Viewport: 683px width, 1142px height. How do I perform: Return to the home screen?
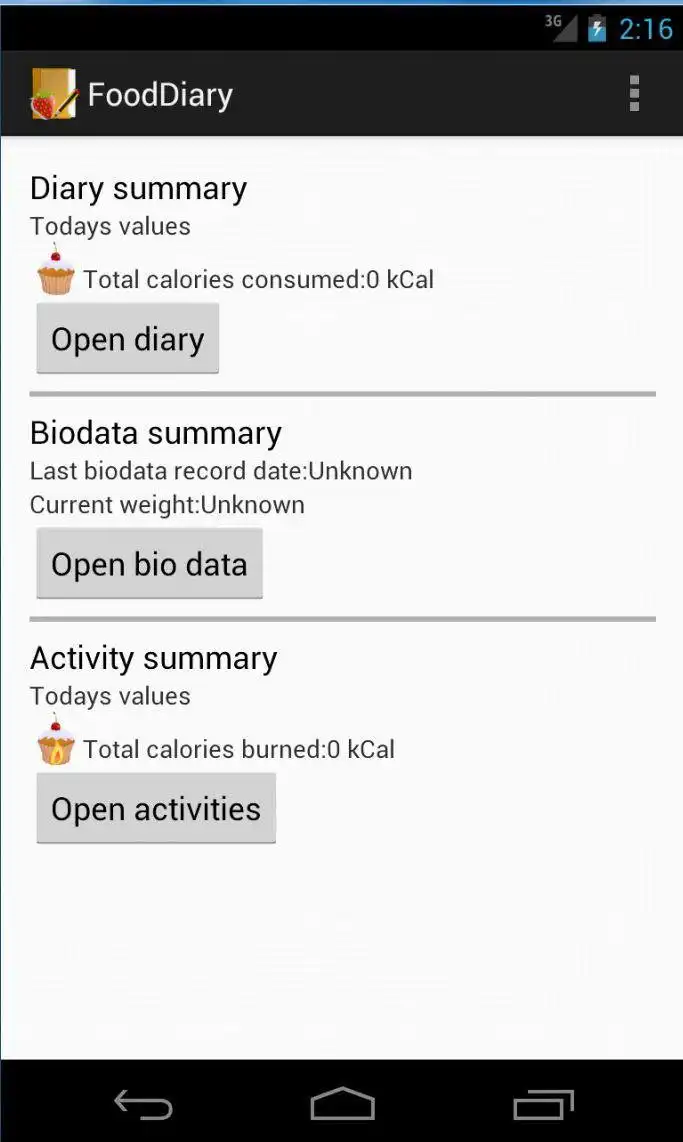click(x=342, y=1104)
